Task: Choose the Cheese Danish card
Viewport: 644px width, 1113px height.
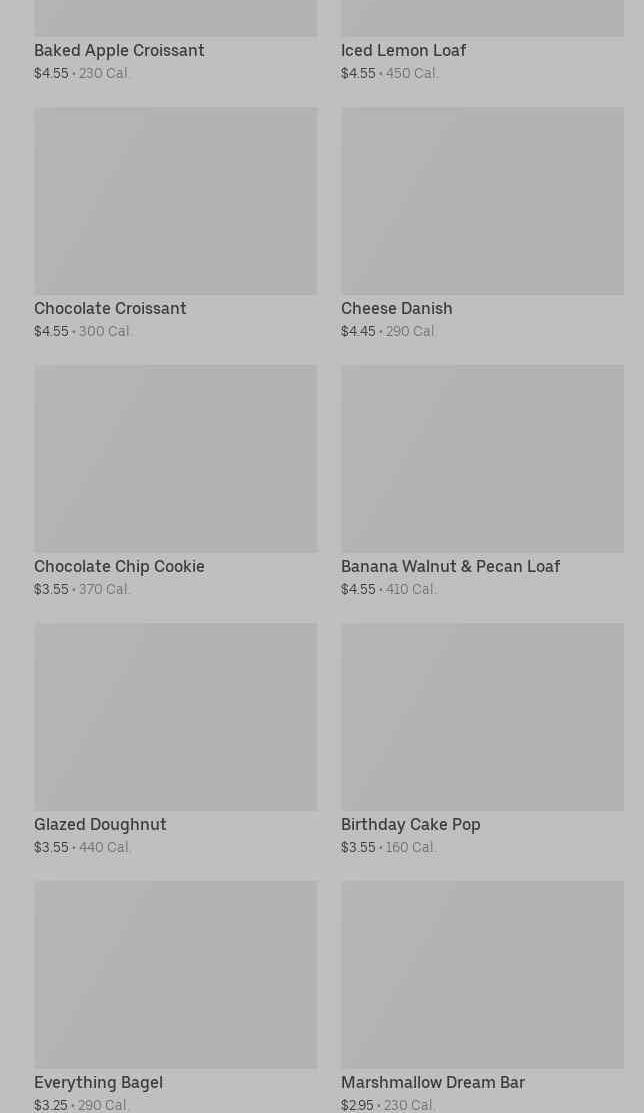Action: coord(482,223)
